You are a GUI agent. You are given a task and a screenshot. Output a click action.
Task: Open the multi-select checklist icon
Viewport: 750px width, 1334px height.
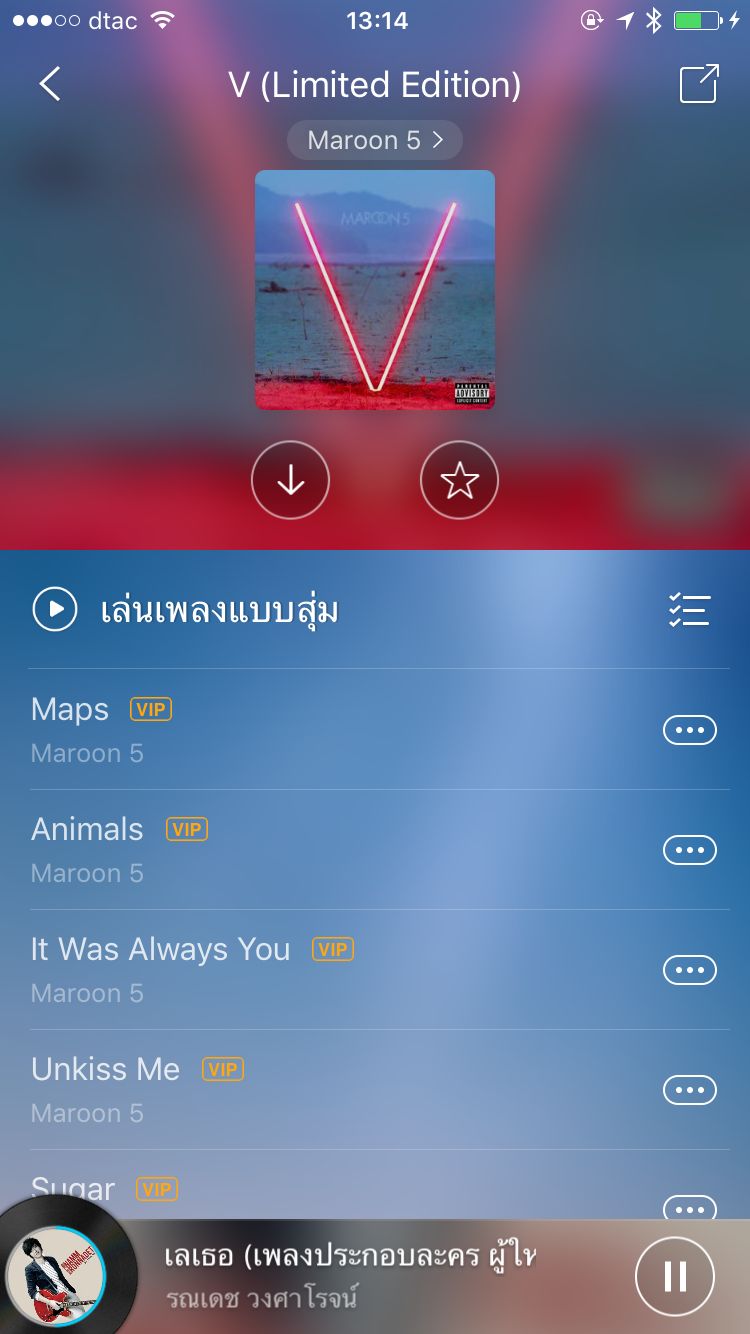tap(689, 609)
